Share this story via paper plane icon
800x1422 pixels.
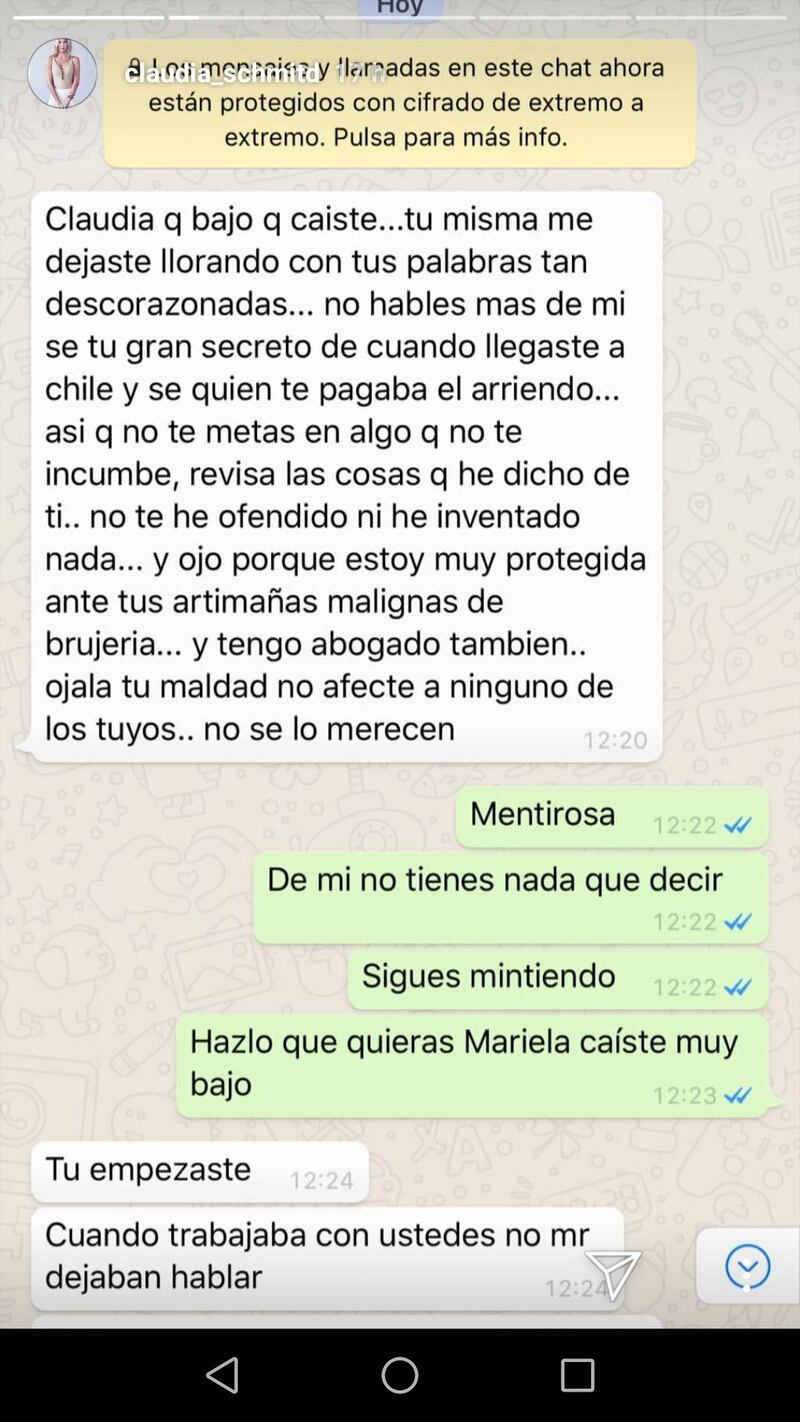[x=612, y=1274]
